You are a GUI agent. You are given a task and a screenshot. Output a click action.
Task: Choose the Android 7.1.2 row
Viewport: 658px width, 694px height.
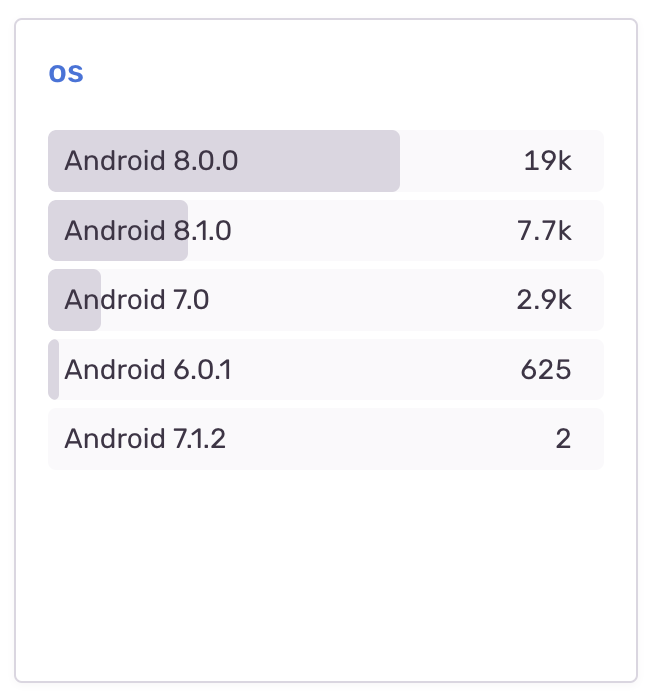325,439
